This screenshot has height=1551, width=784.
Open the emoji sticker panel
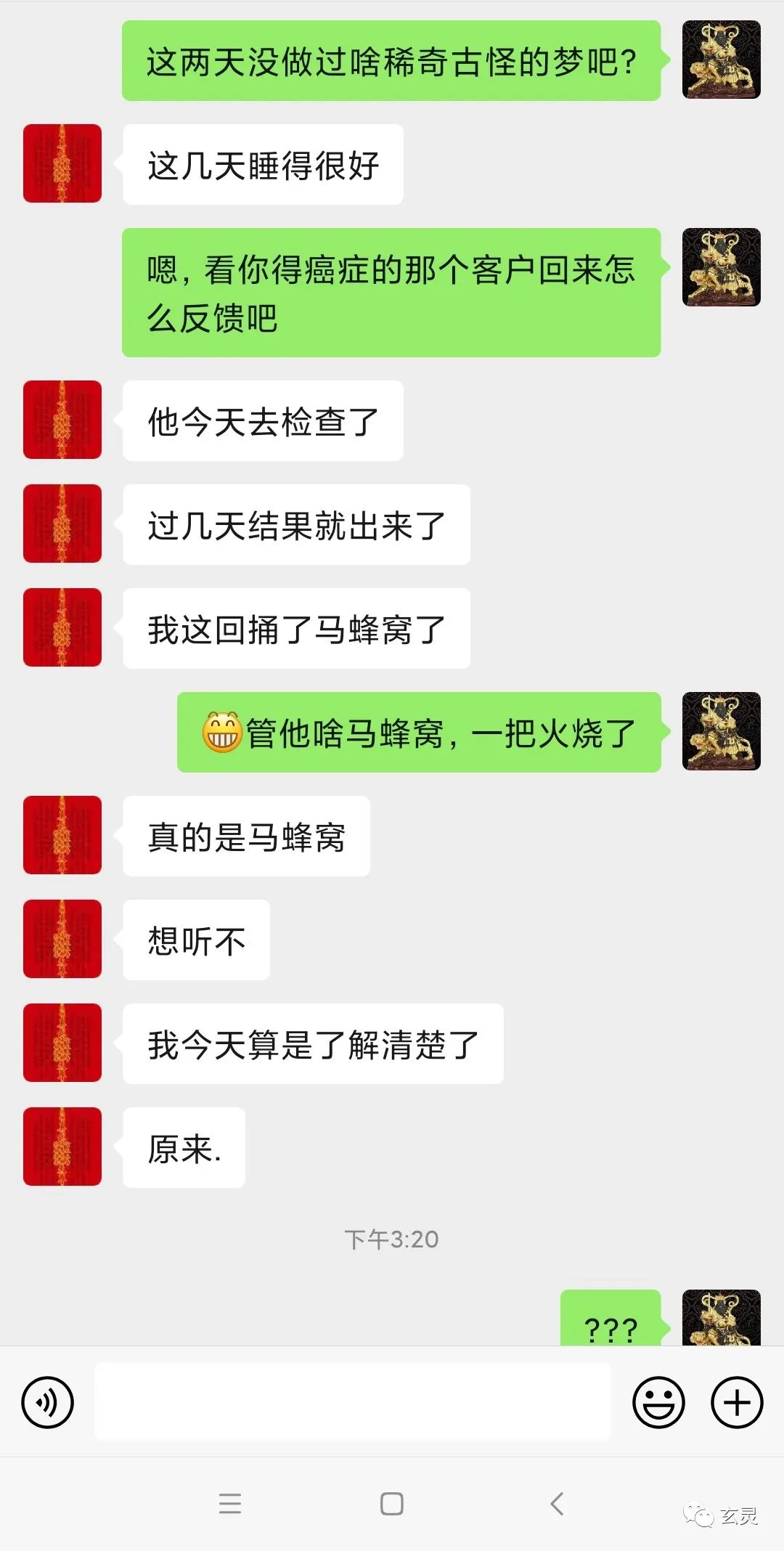[x=658, y=1402]
